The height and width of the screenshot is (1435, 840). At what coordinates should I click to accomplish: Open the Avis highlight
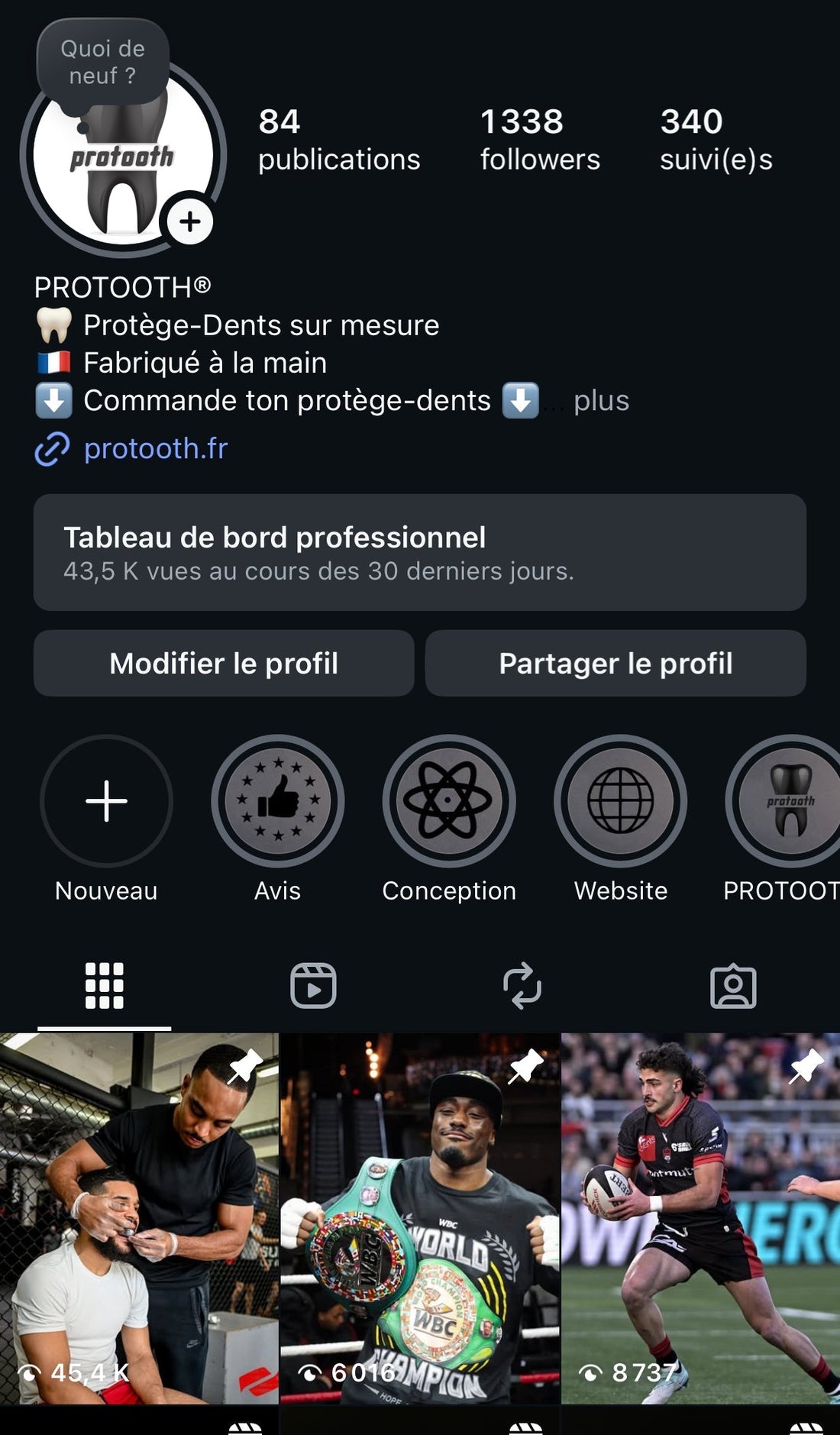[x=277, y=800]
